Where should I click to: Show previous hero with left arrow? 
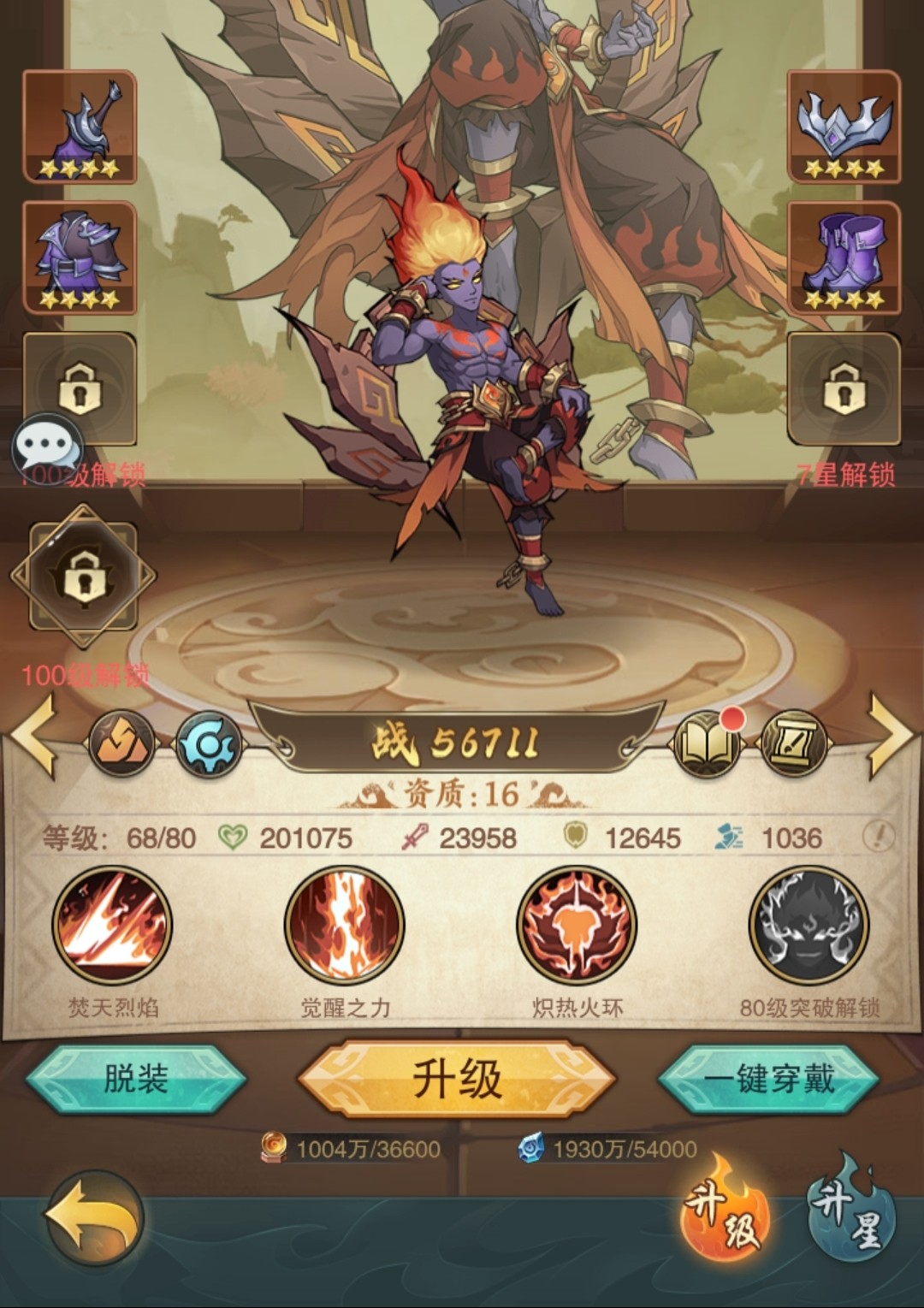(34, 735)
